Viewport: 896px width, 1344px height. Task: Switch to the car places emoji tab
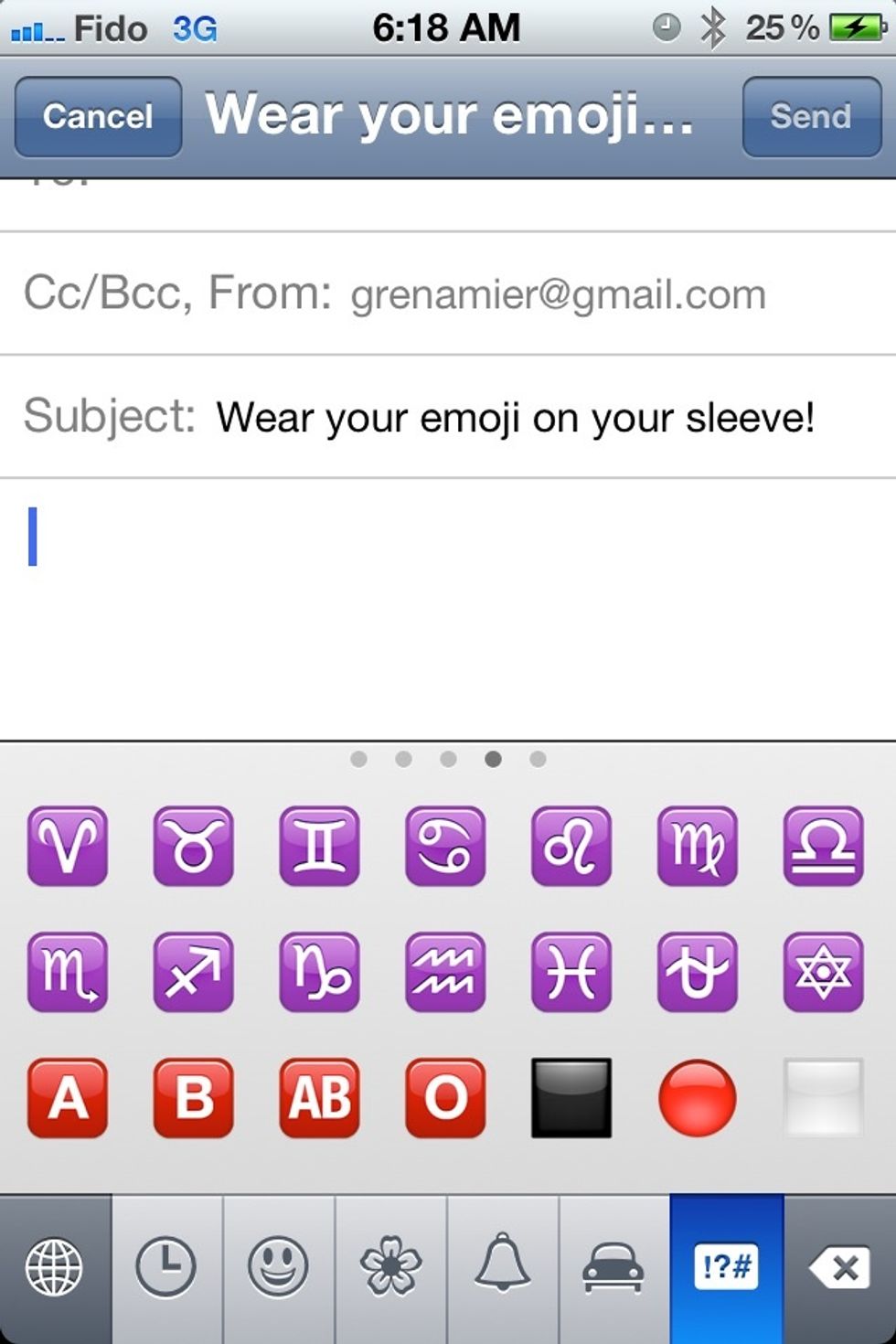(x=613, y=1267)
